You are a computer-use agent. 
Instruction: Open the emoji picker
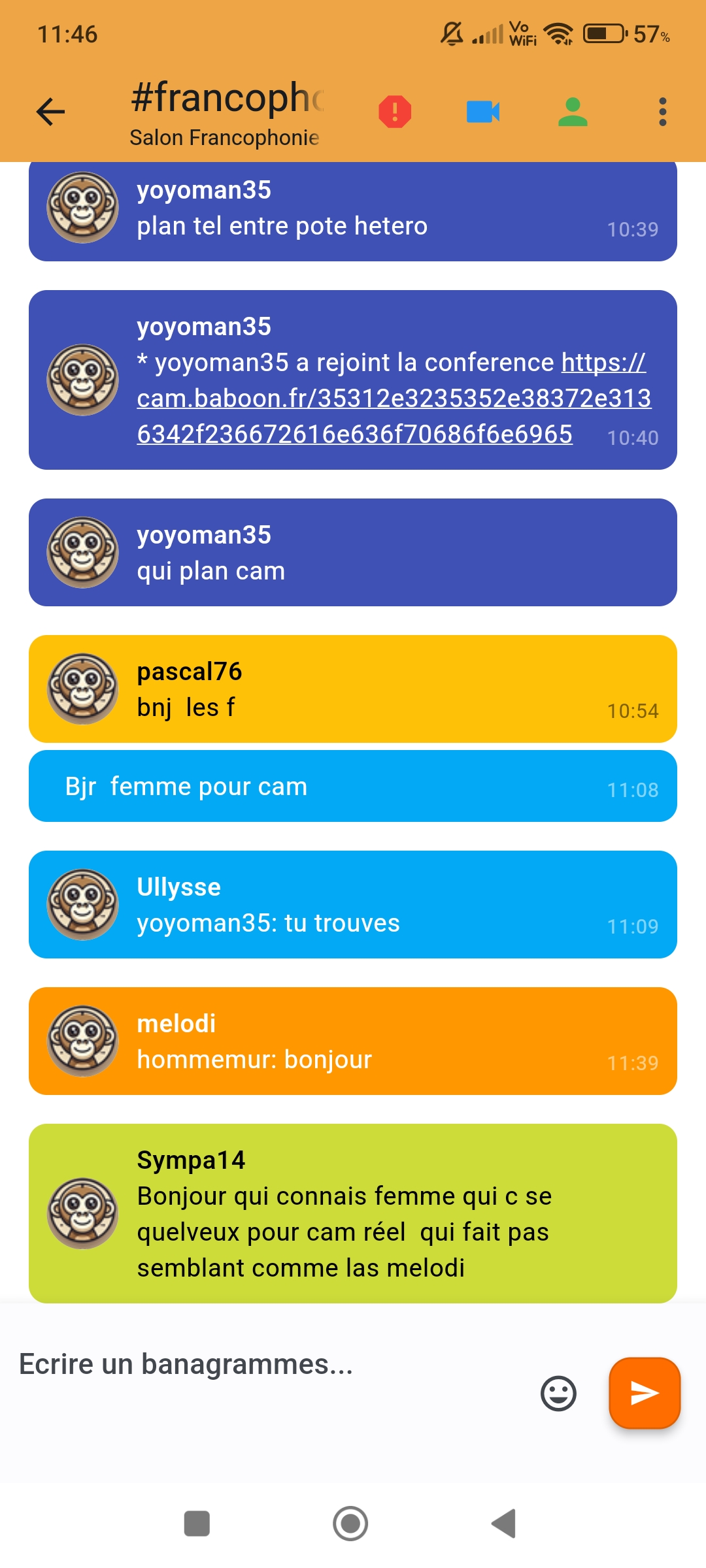click(558, 1394)
